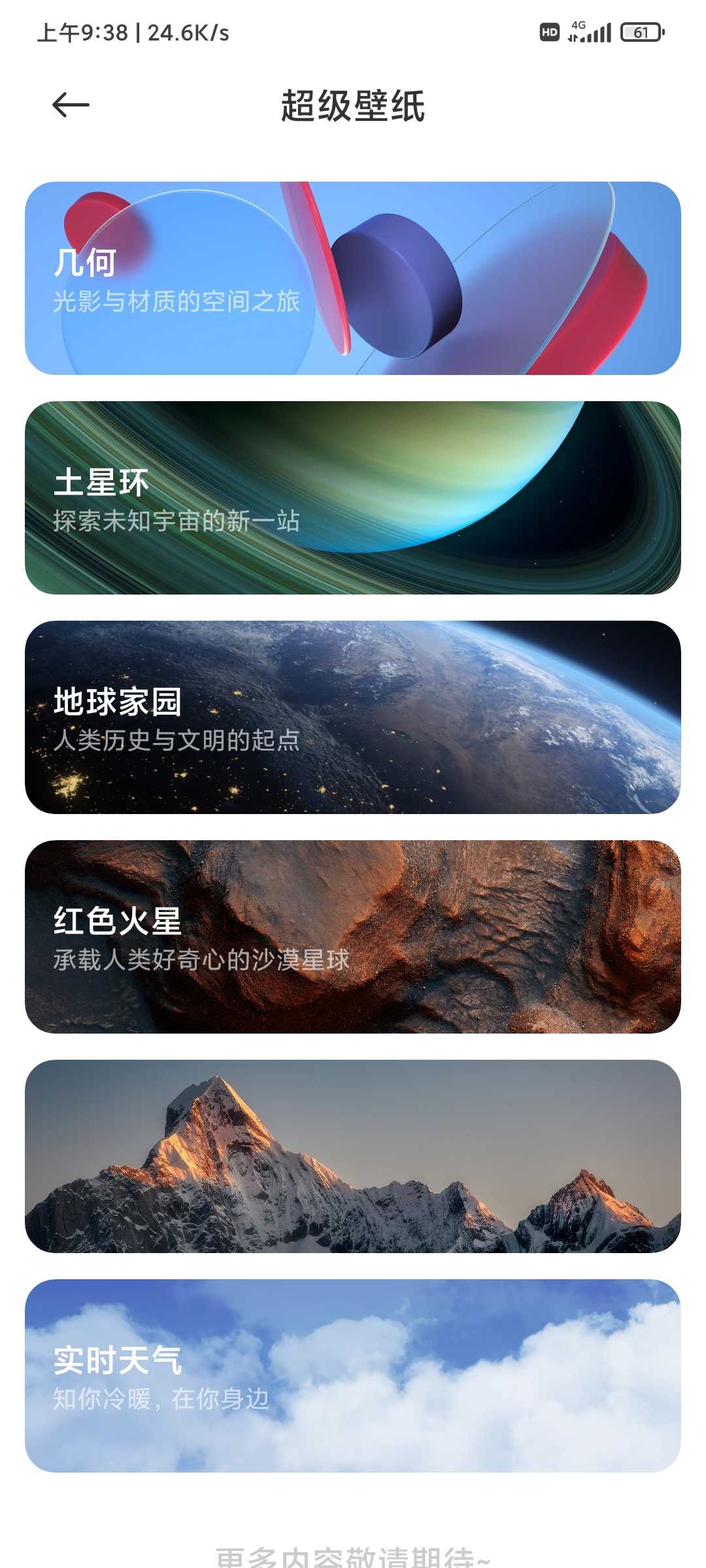Select the 土星环 wallpaper card

pos(353,498)
